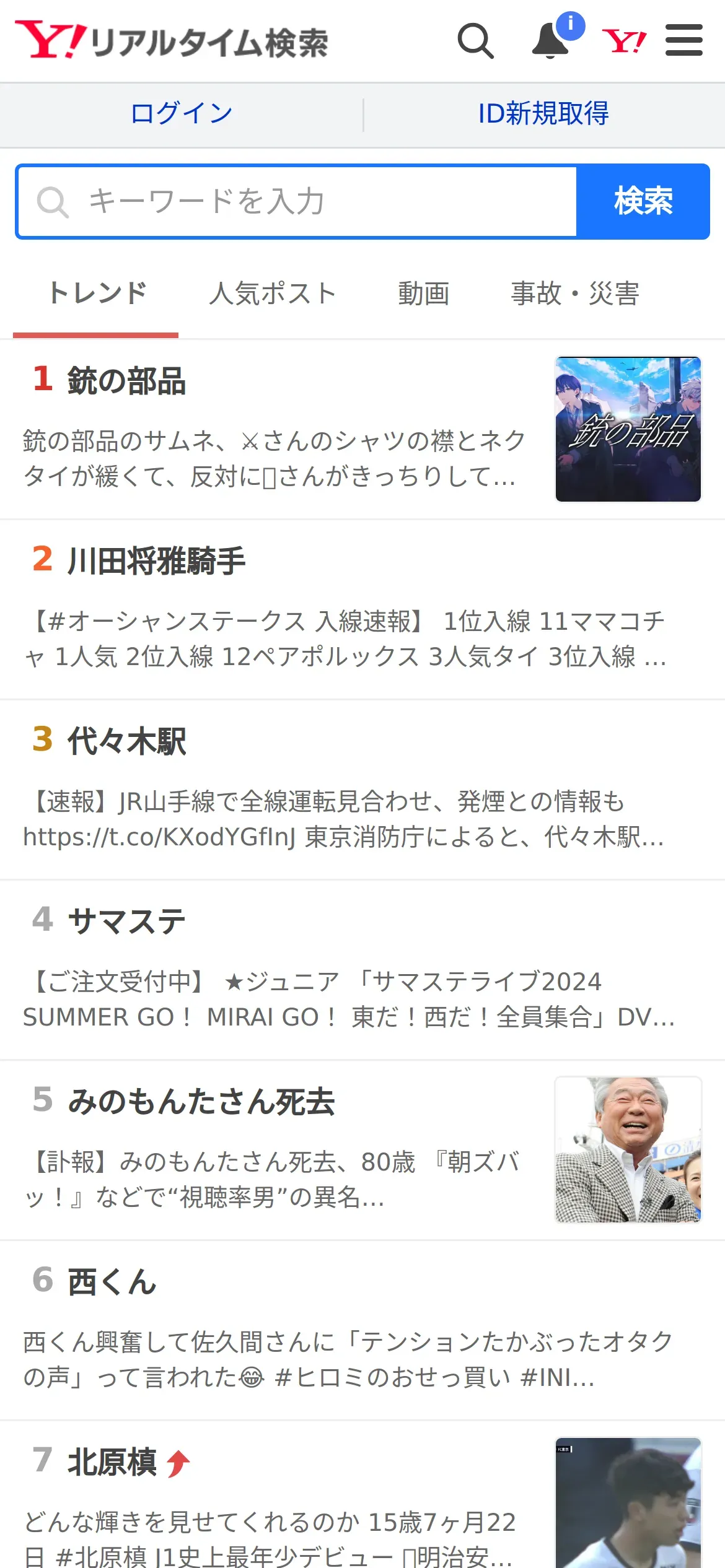Switch to the 動画 tab
The height and width of the screenshot is (1568, 725).
pos(424,294)
